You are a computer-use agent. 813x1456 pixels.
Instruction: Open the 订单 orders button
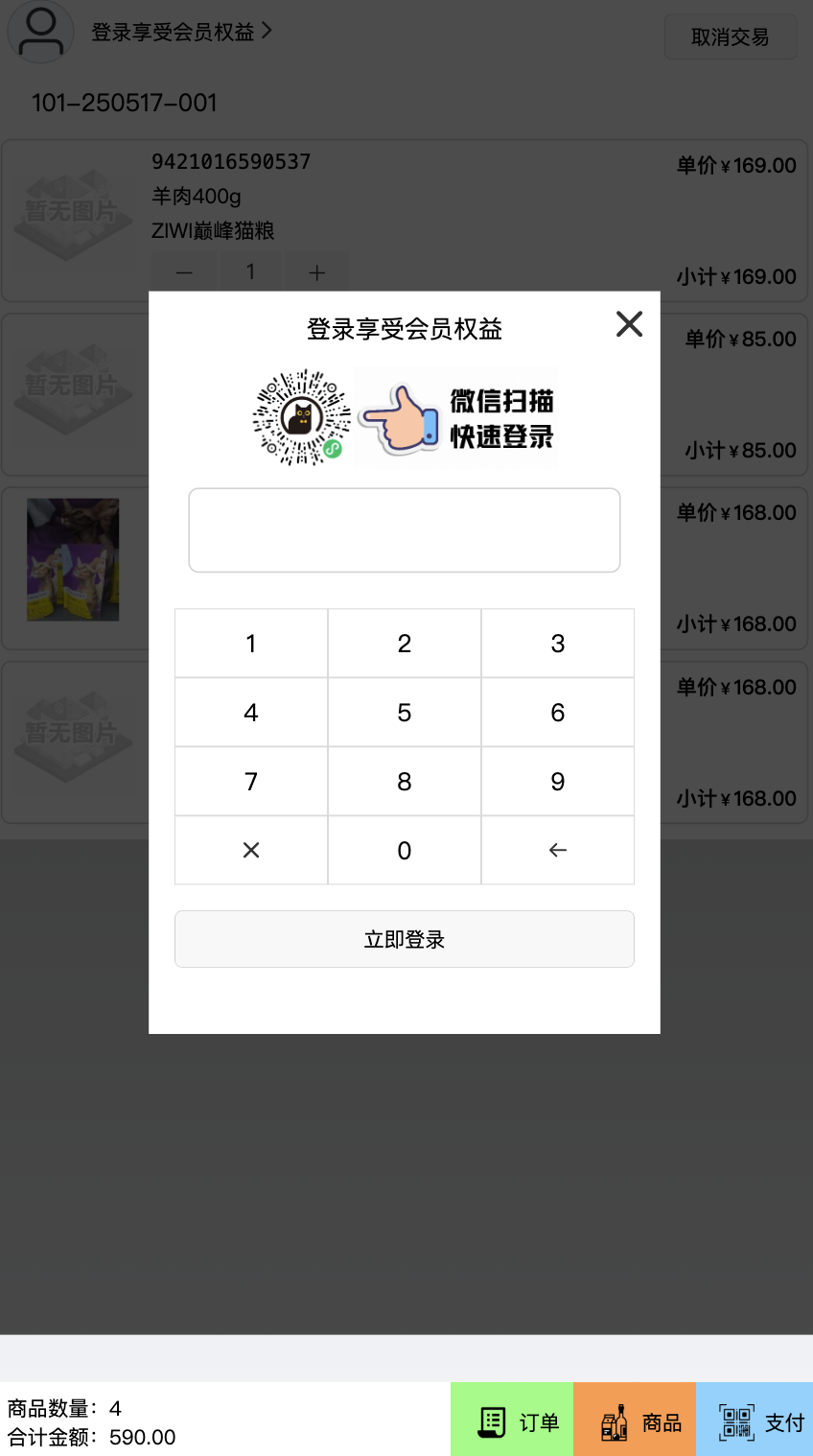click(x=512, y=1421)
